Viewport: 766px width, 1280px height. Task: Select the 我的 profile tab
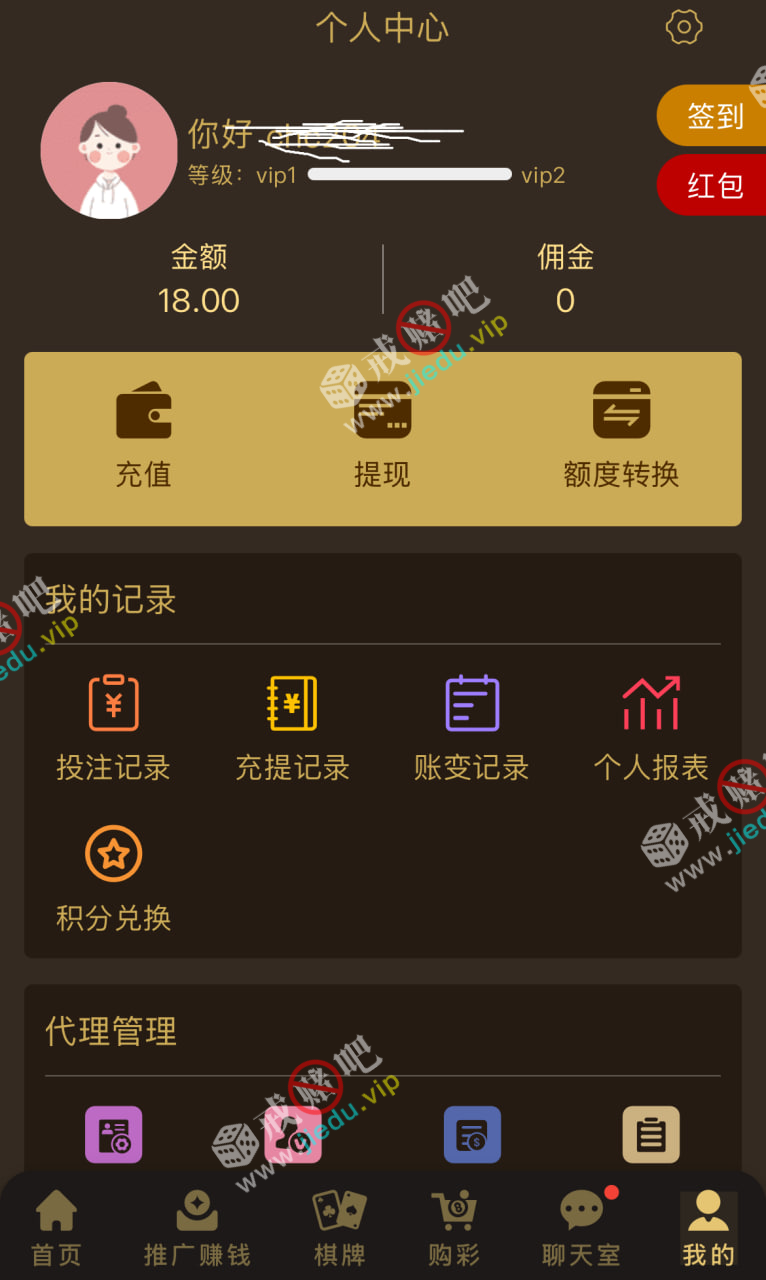[708, 1228]
